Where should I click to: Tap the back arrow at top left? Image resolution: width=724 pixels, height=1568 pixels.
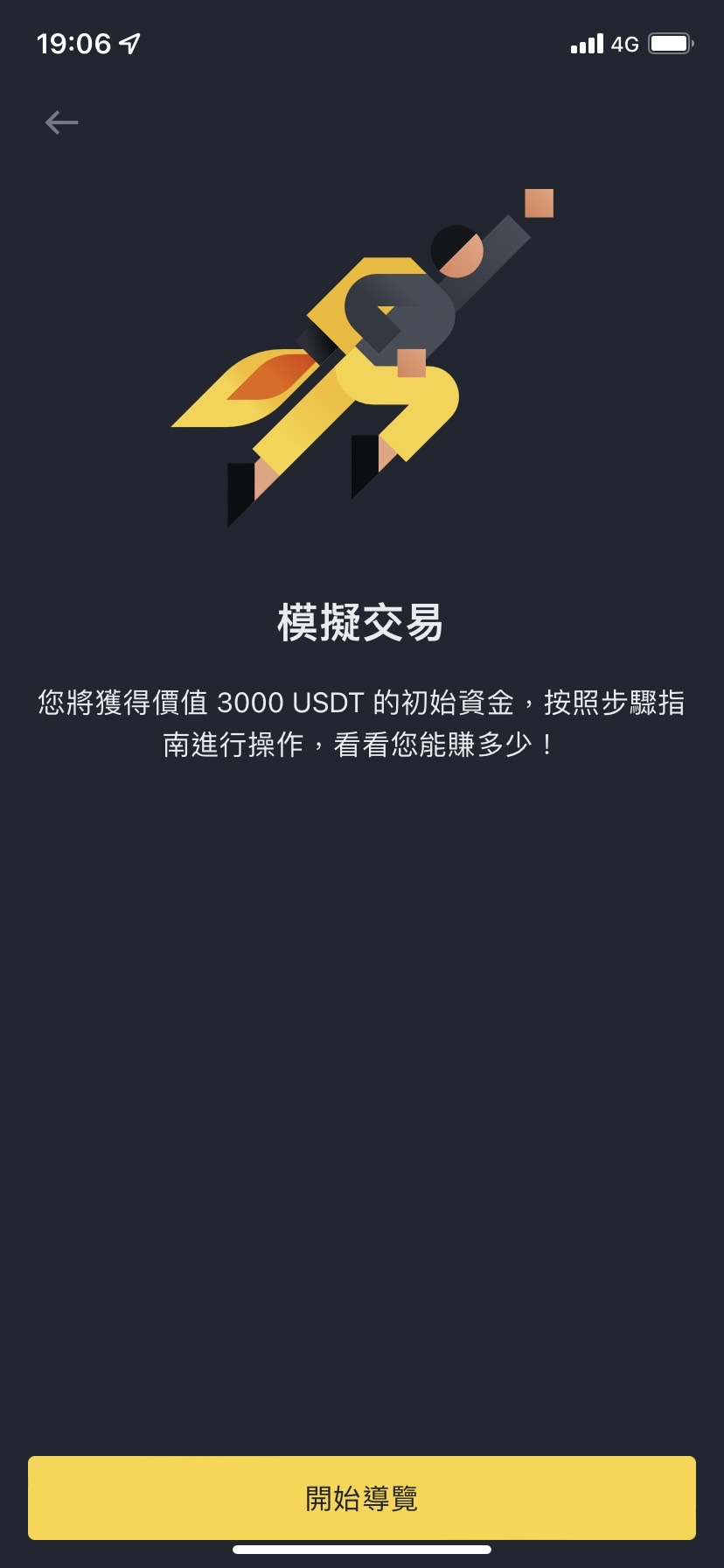61,122
